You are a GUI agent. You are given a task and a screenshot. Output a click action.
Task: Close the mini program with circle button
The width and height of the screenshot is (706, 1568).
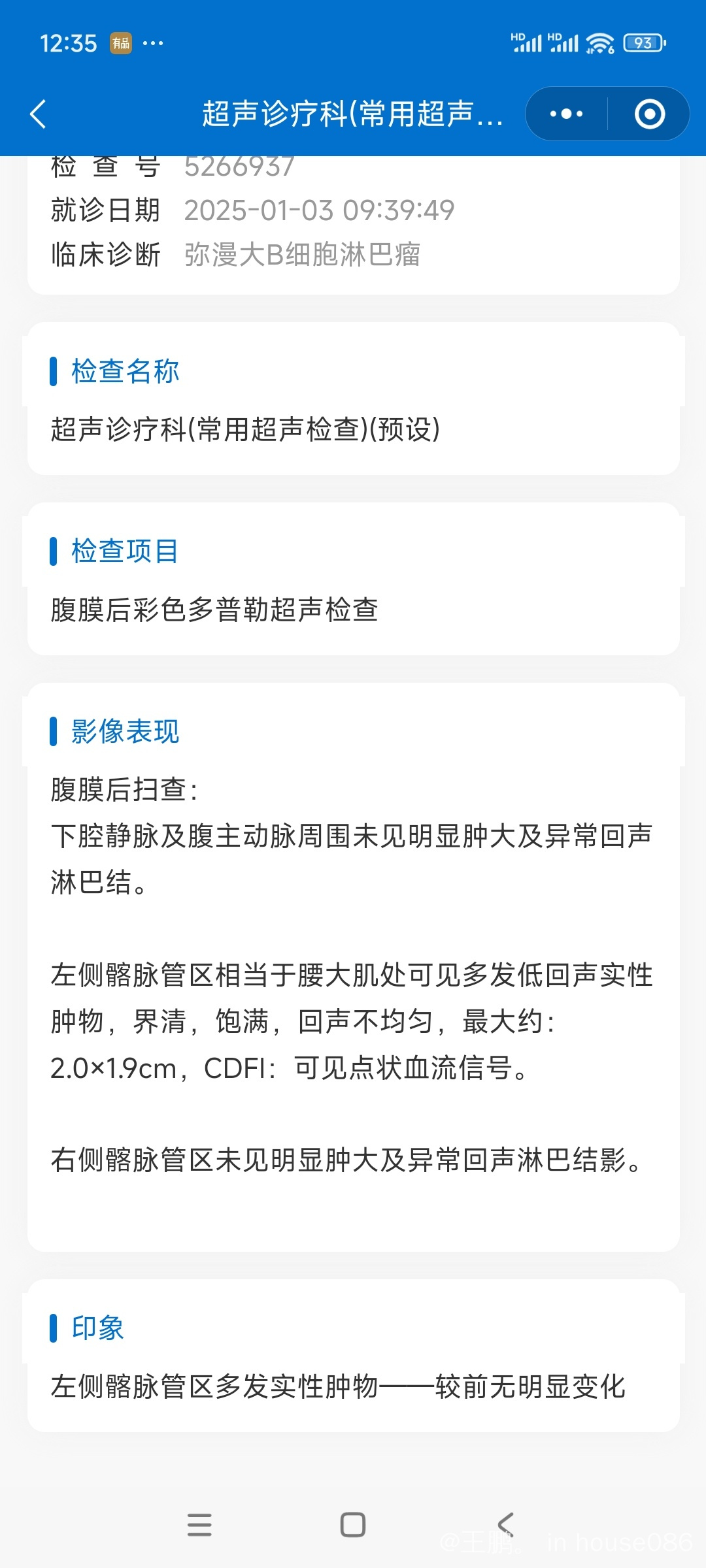click(x=650, y=114)
